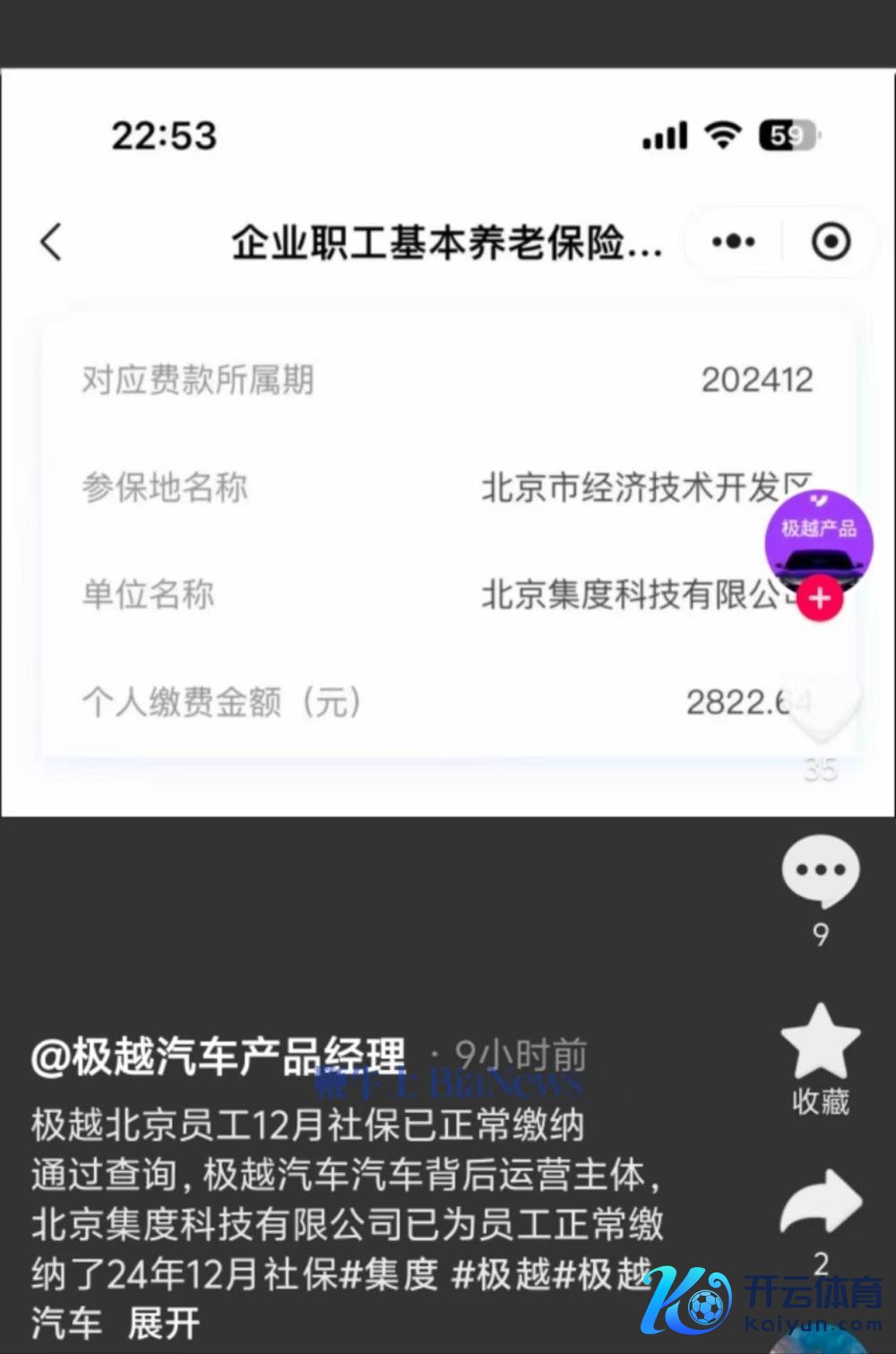Like this video with the heart icon
896x1354 pixels.
coord(820,714)
